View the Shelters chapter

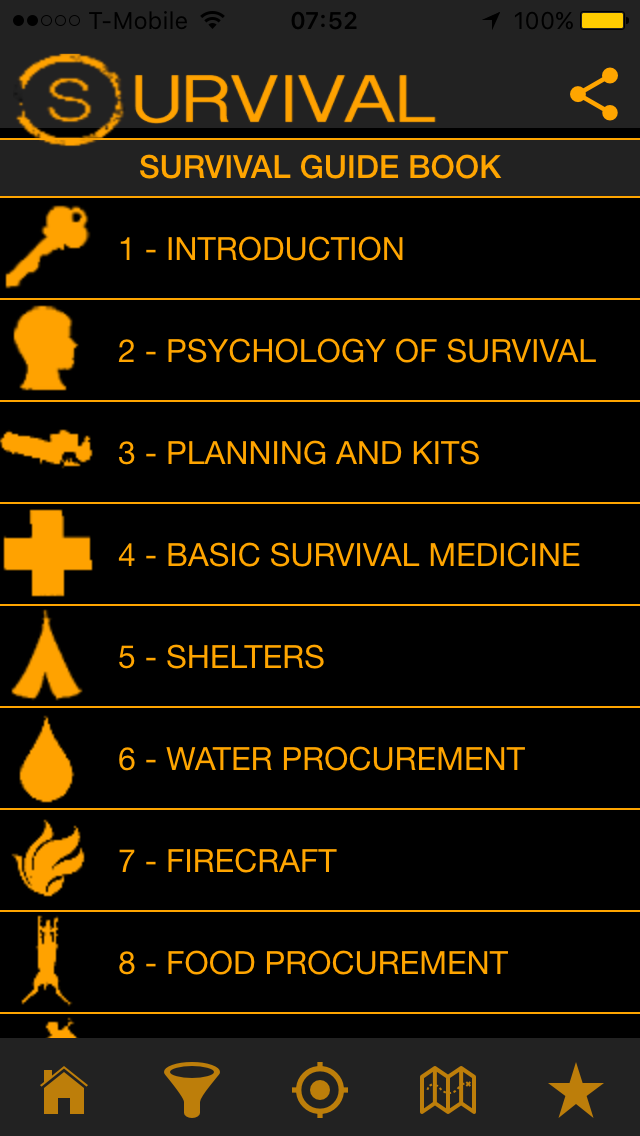pos(320,657)
